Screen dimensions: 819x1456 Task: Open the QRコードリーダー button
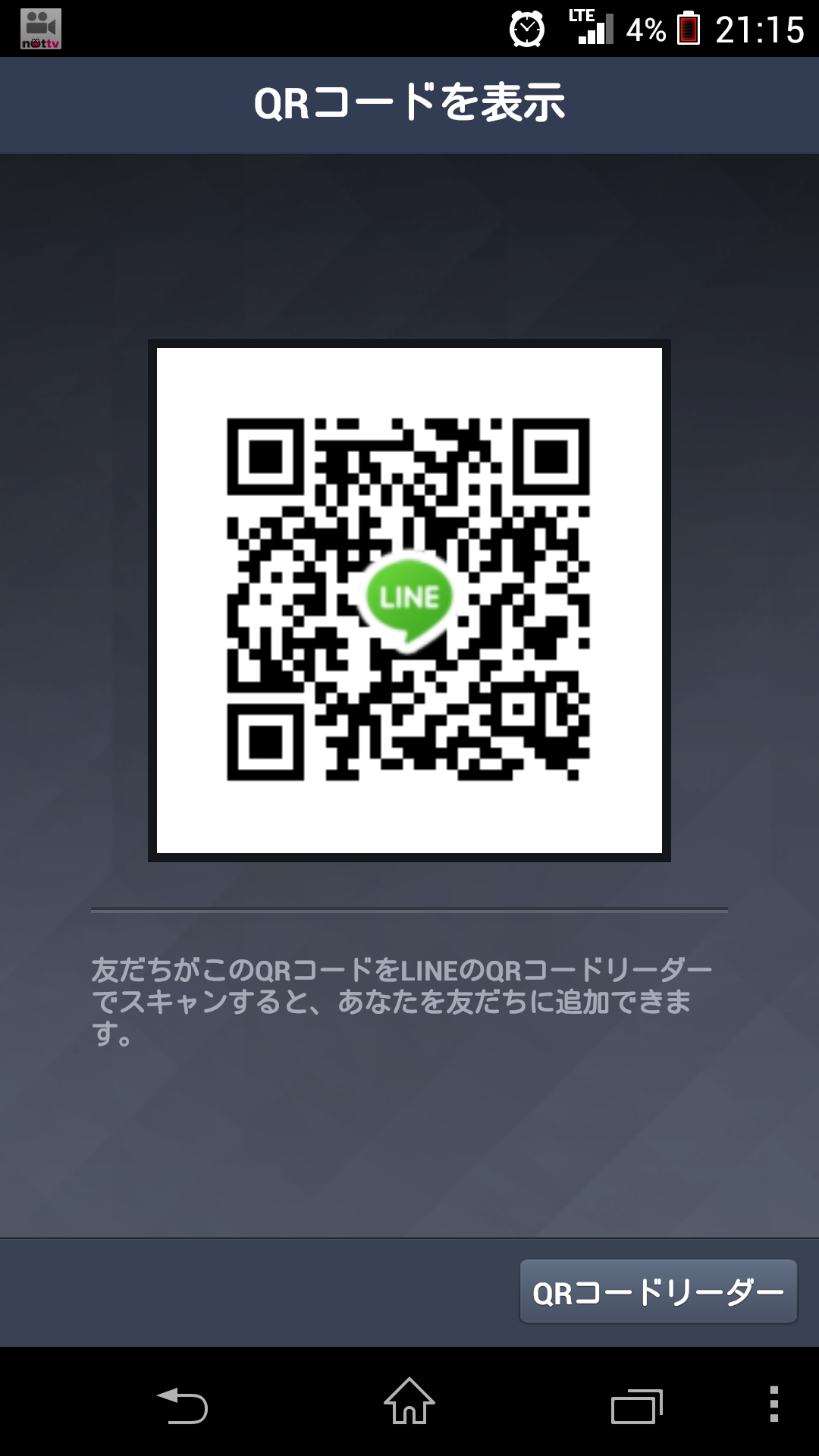657,1291
